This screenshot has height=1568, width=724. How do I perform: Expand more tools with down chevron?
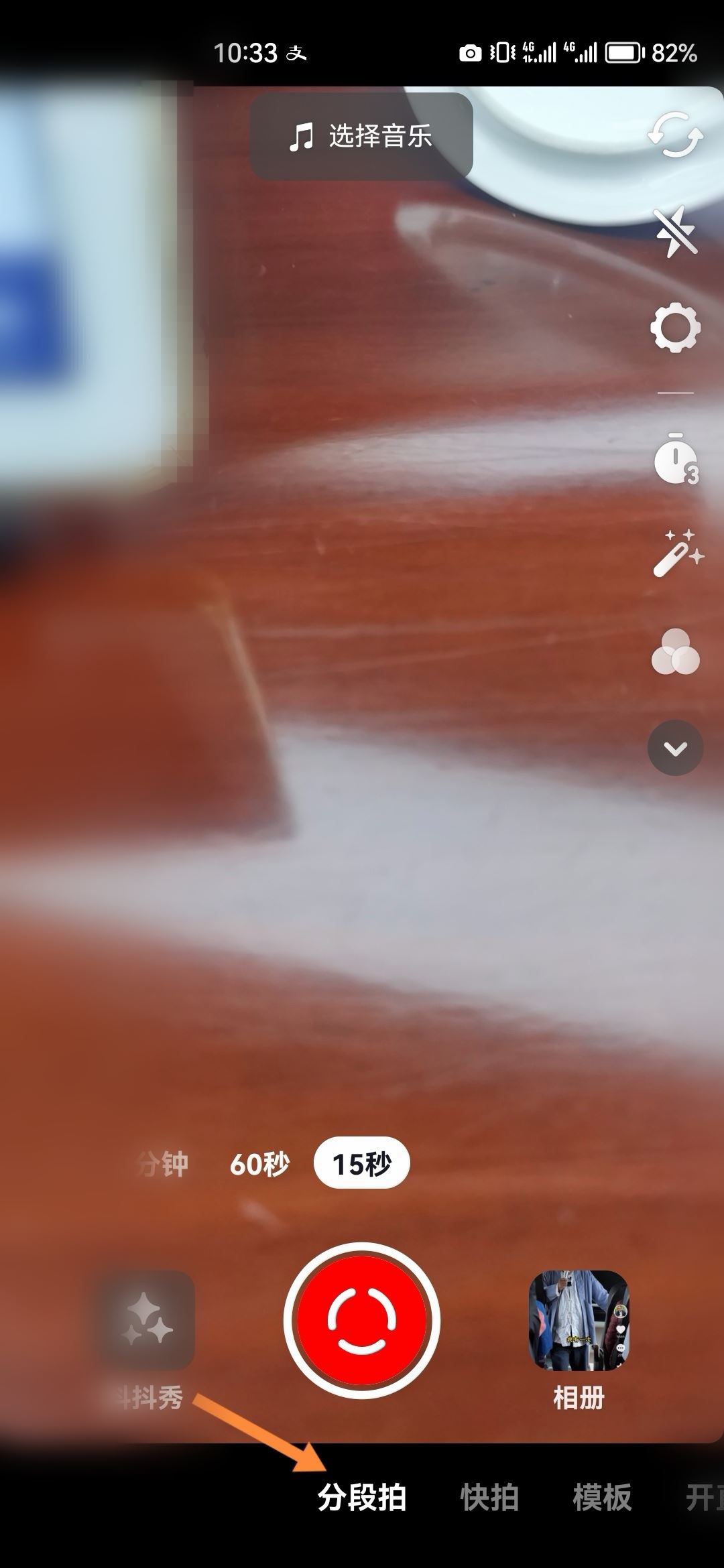tap(675, 748)
